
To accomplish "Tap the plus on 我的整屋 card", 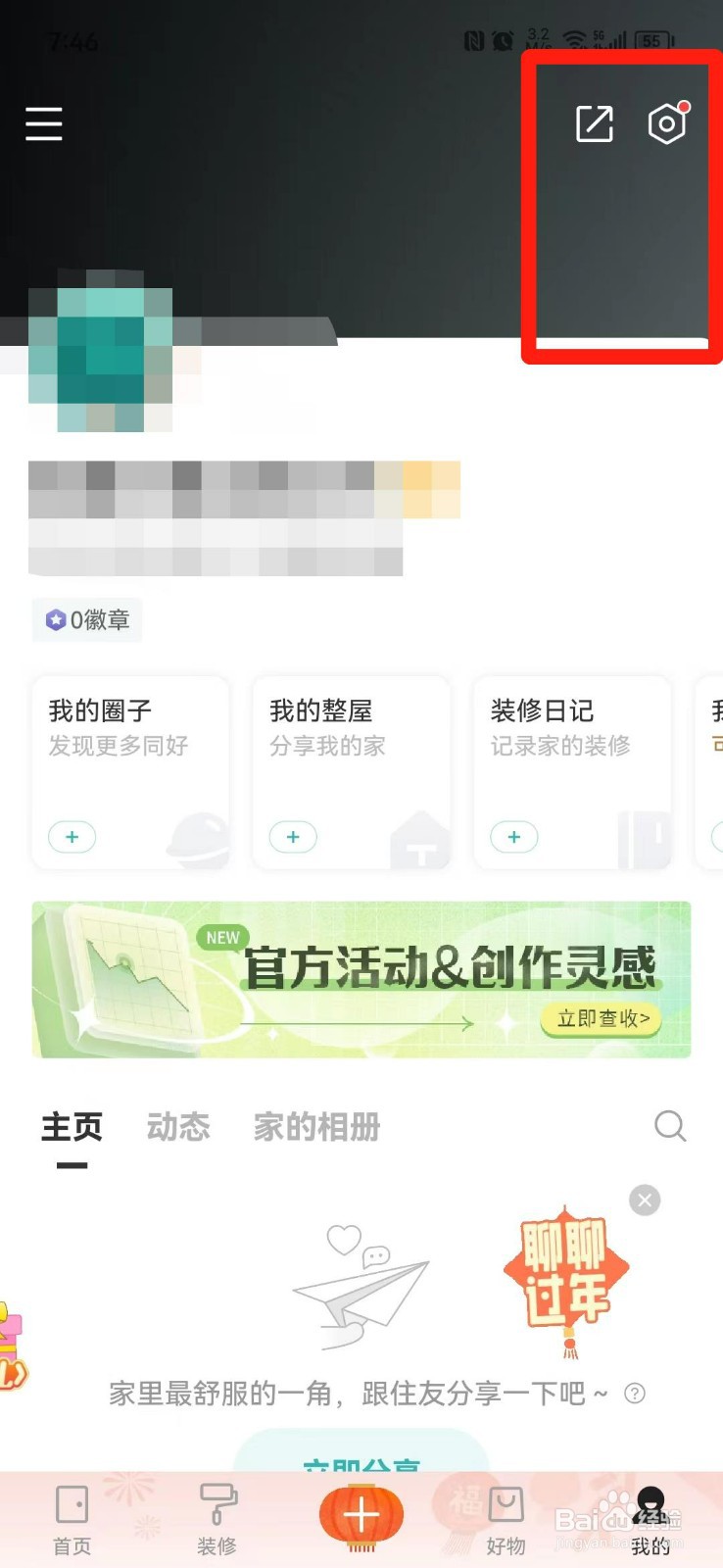I will coord(292,837).
